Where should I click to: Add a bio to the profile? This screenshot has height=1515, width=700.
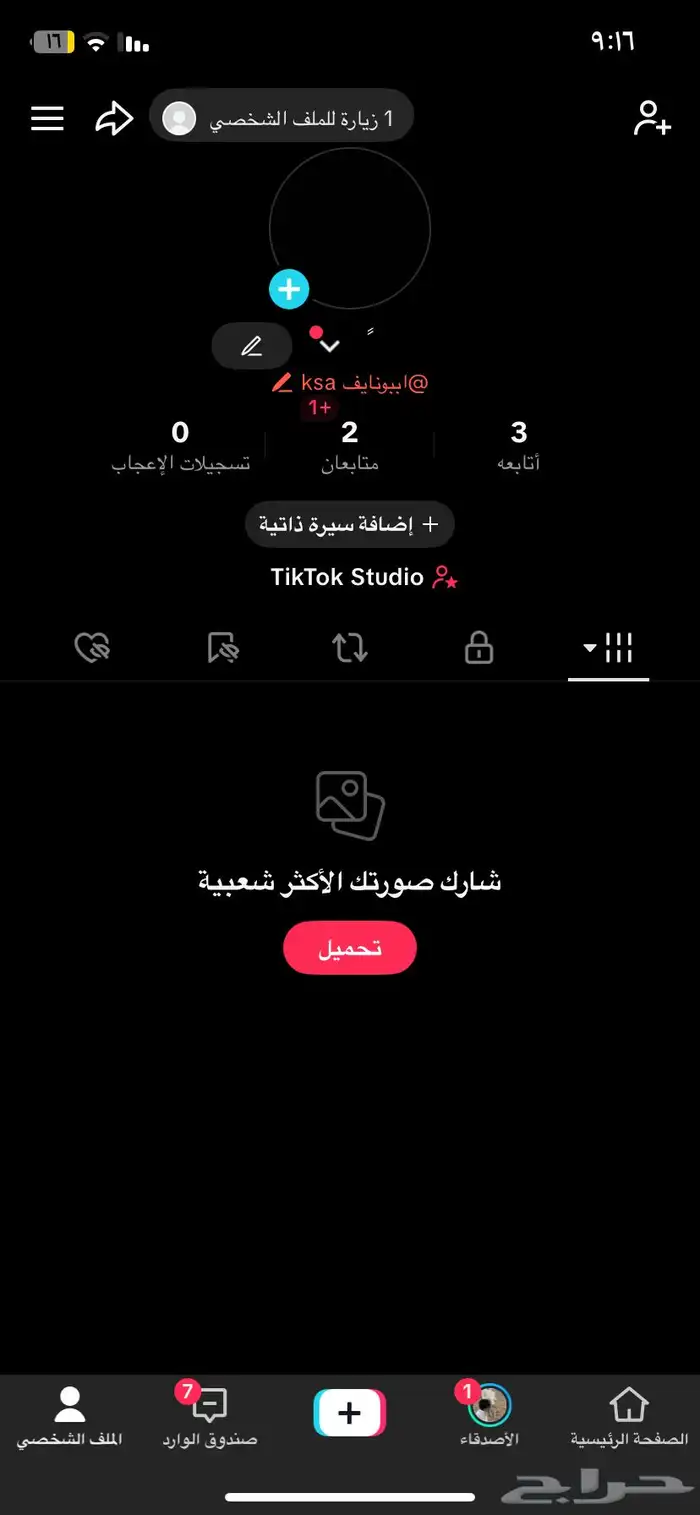[349, 524]
